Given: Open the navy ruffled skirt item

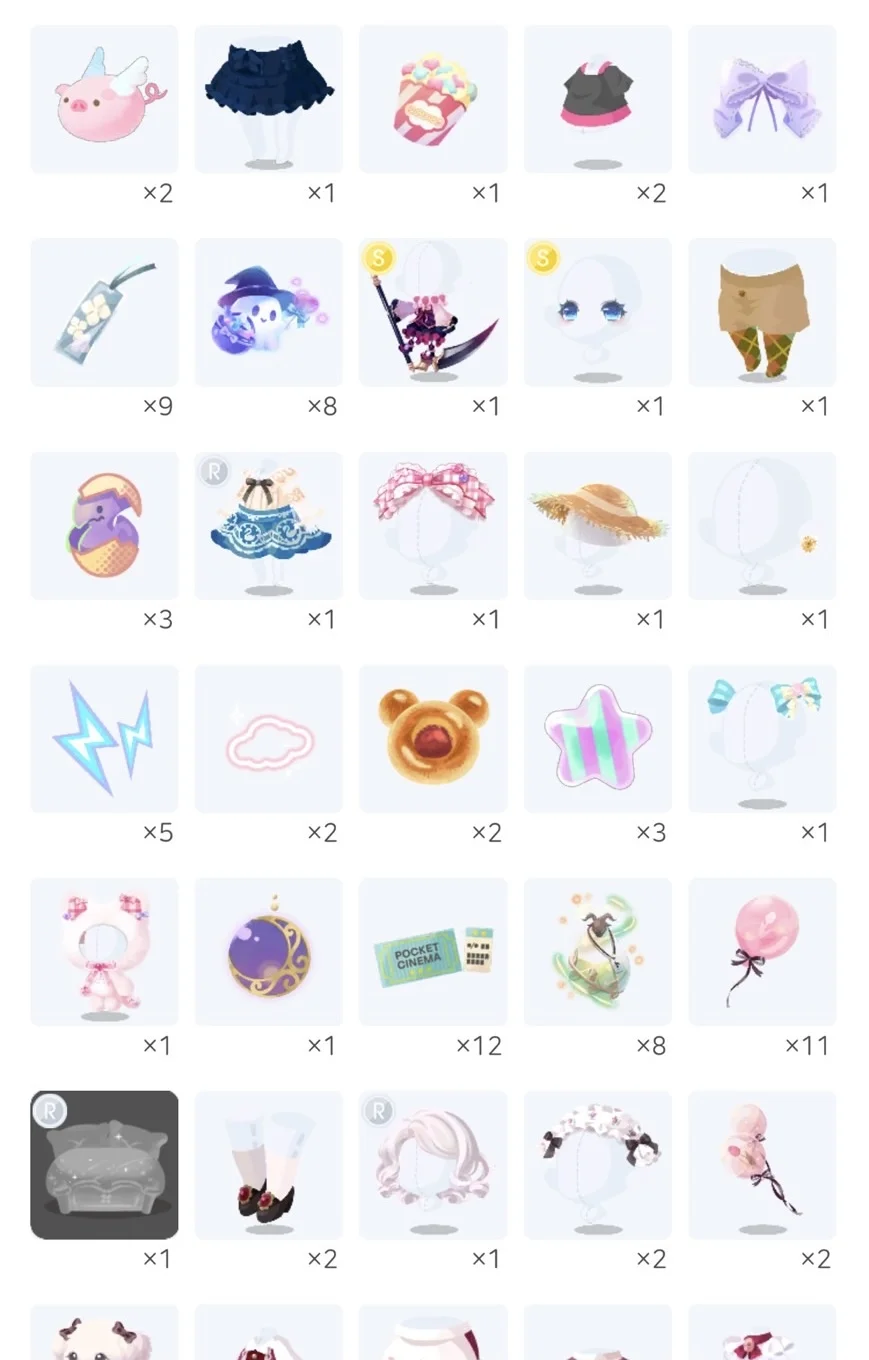Looking at the screenshot, I should 268,100.
